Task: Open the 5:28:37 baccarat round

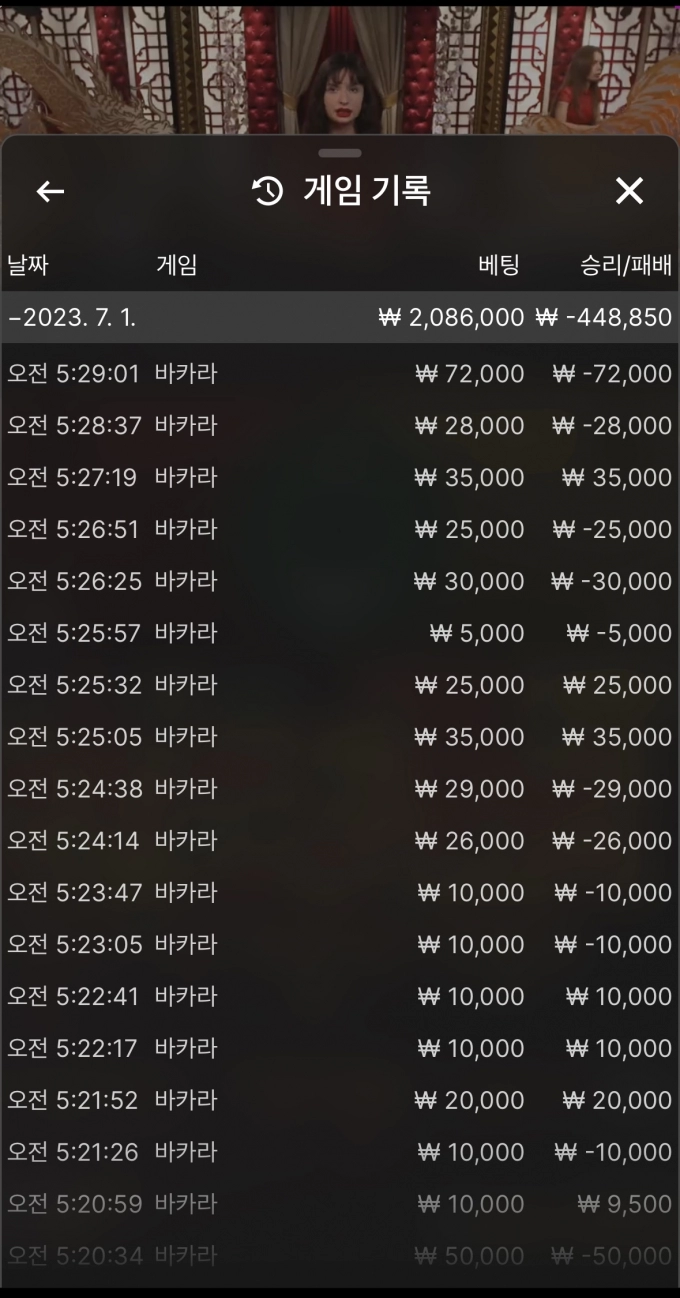Action: click(340, 426)
